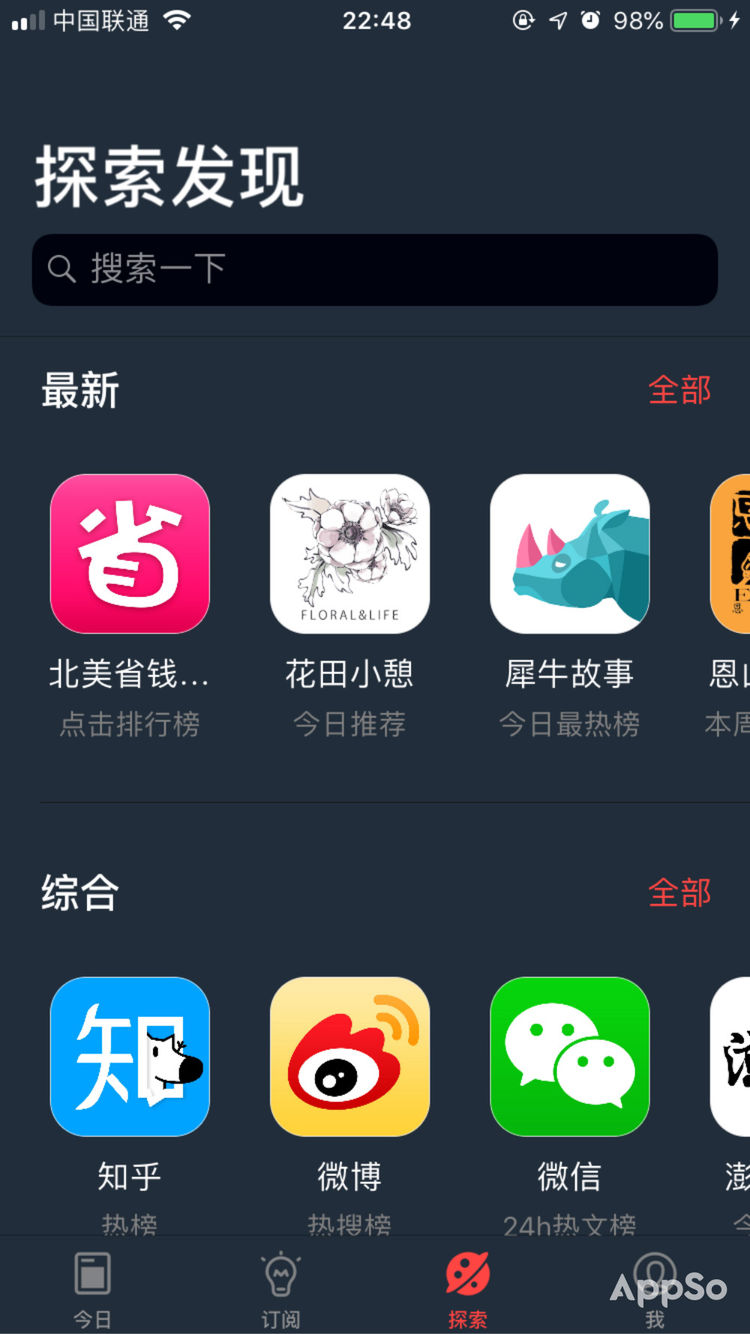Image resolution: width=750 pixels, height=1334 pixels.
Task: Open the 犀牛故事 rhino icon
Action: [x=570, y=552]
